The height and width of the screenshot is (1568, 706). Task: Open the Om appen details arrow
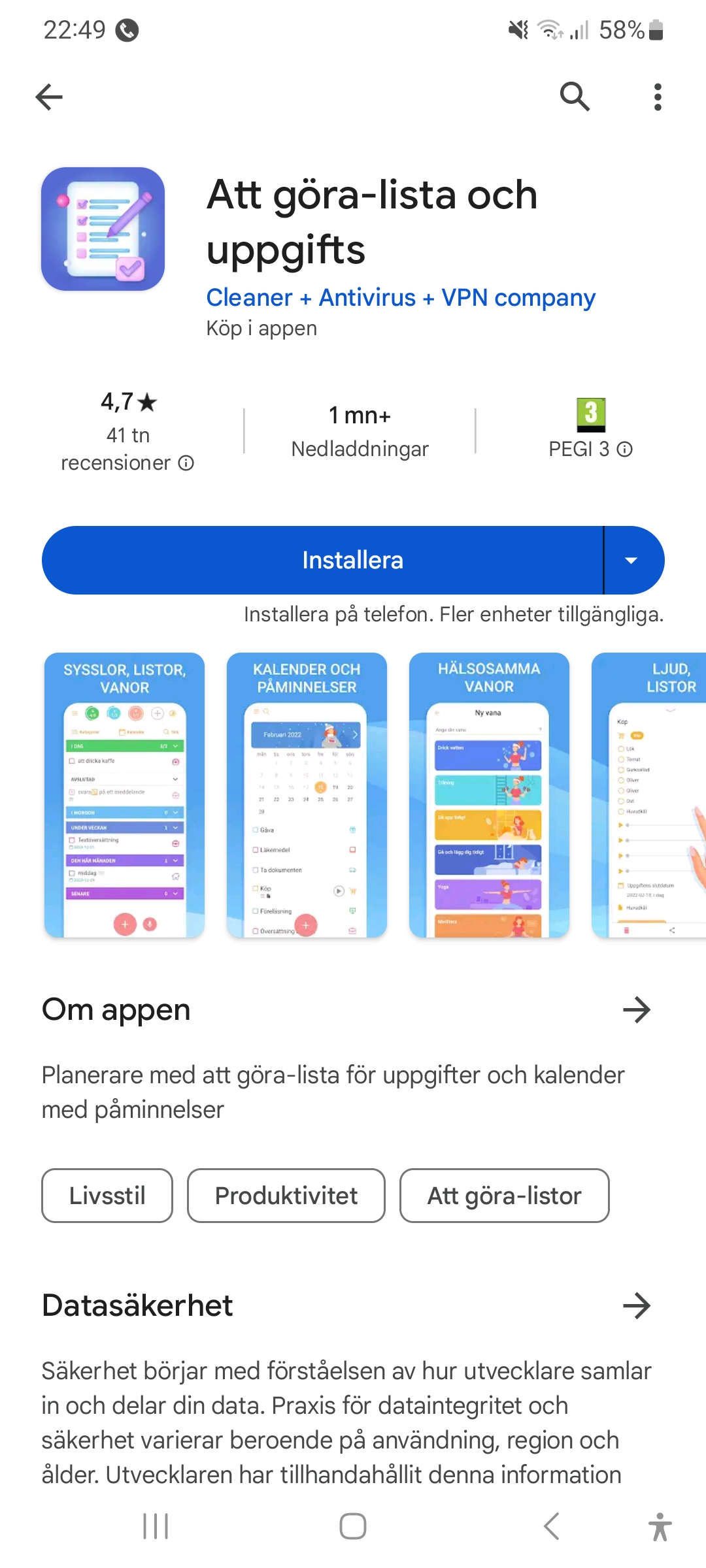(x=636, y=1010)
